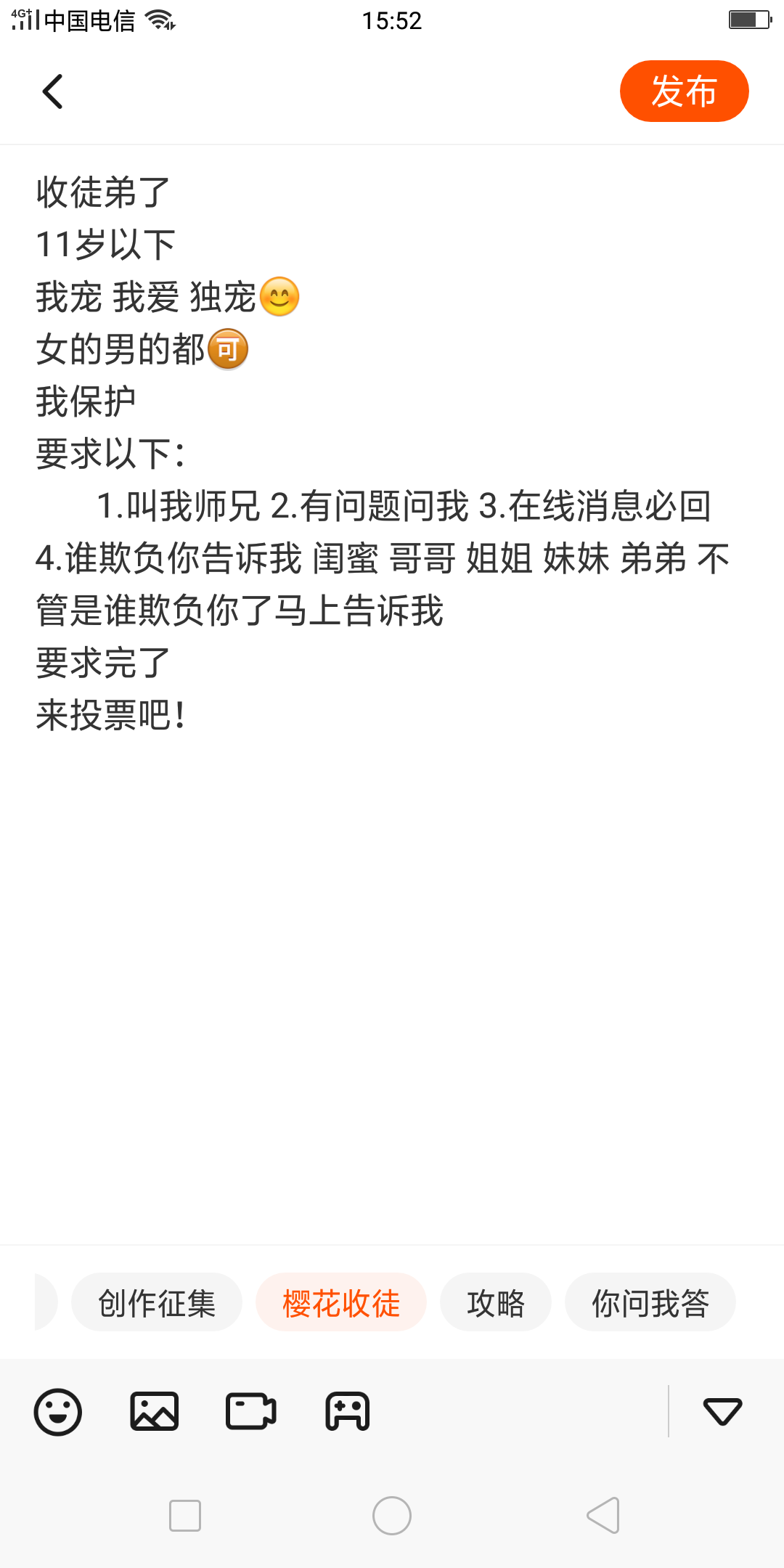Screen dimensions: 784x1568
Task: Tap the system home button
Action: click(x=392, y=1516)
